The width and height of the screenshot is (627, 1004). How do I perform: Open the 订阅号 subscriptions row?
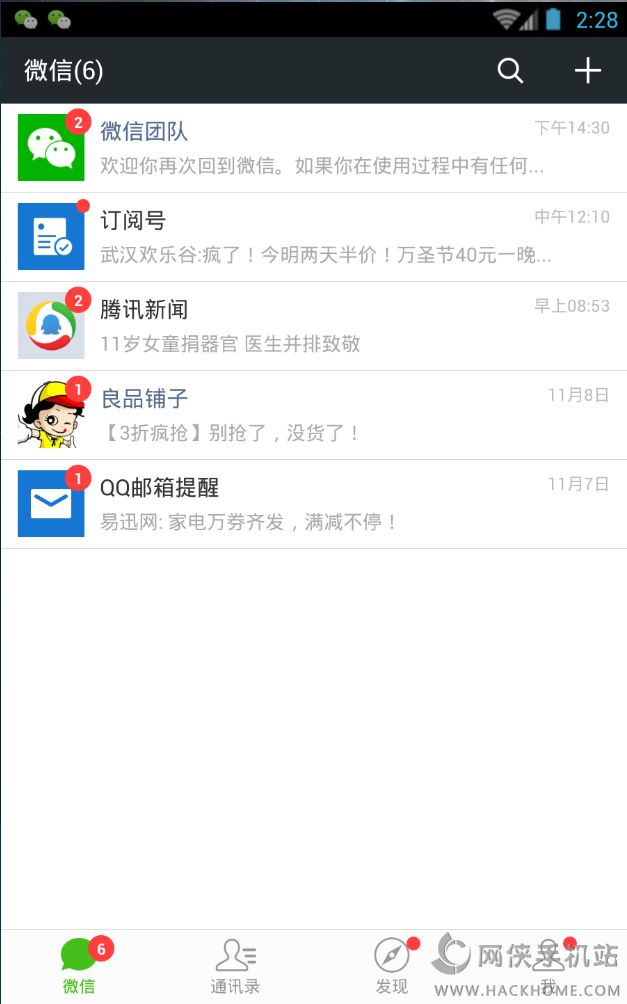(313, 237)
